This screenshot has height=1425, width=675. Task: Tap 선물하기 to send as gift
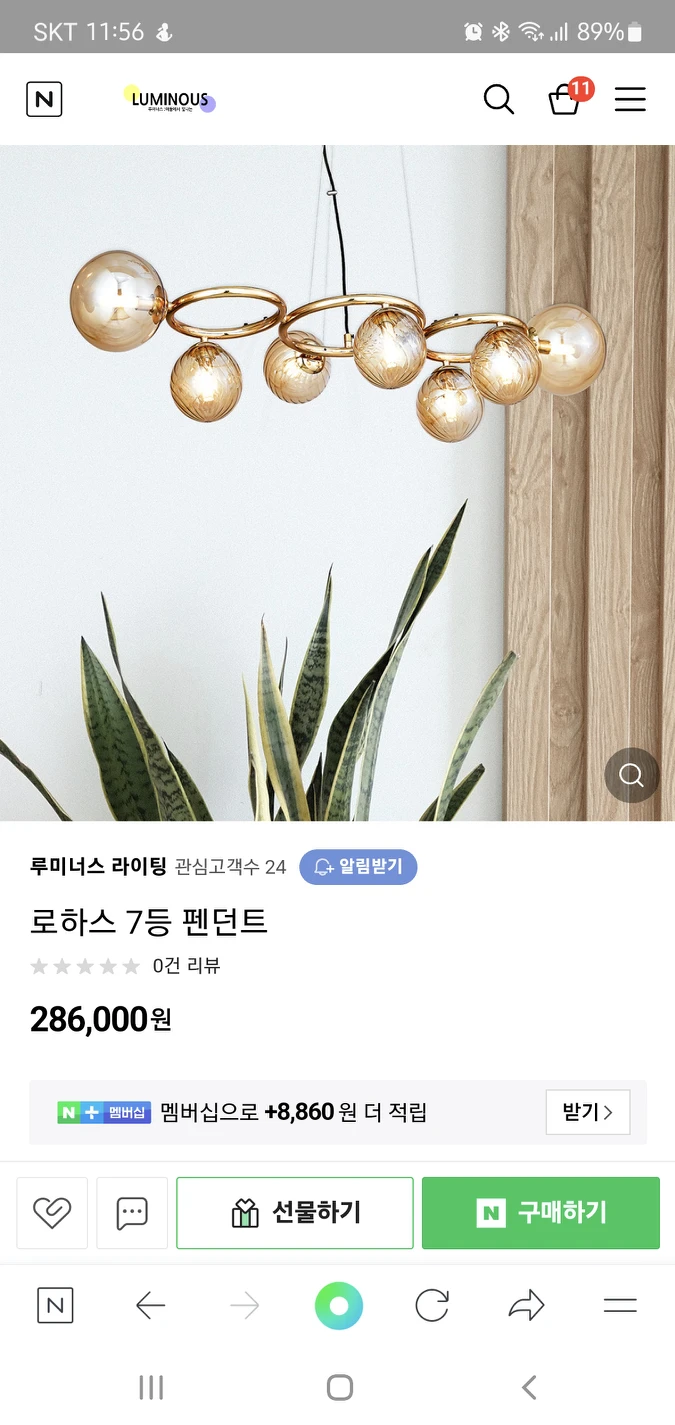click(x=295, y=1213)
